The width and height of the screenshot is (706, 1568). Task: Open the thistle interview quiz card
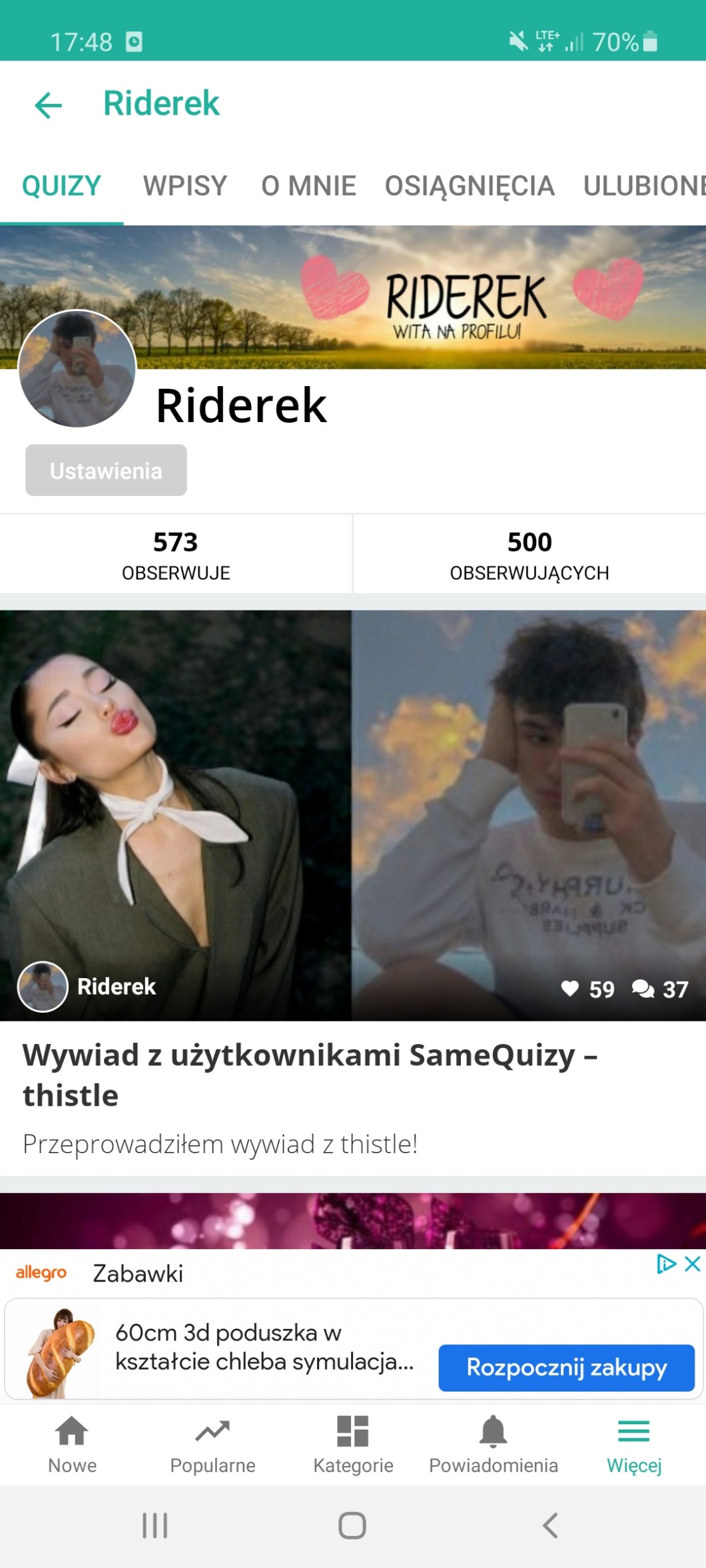click(310, 1074)
